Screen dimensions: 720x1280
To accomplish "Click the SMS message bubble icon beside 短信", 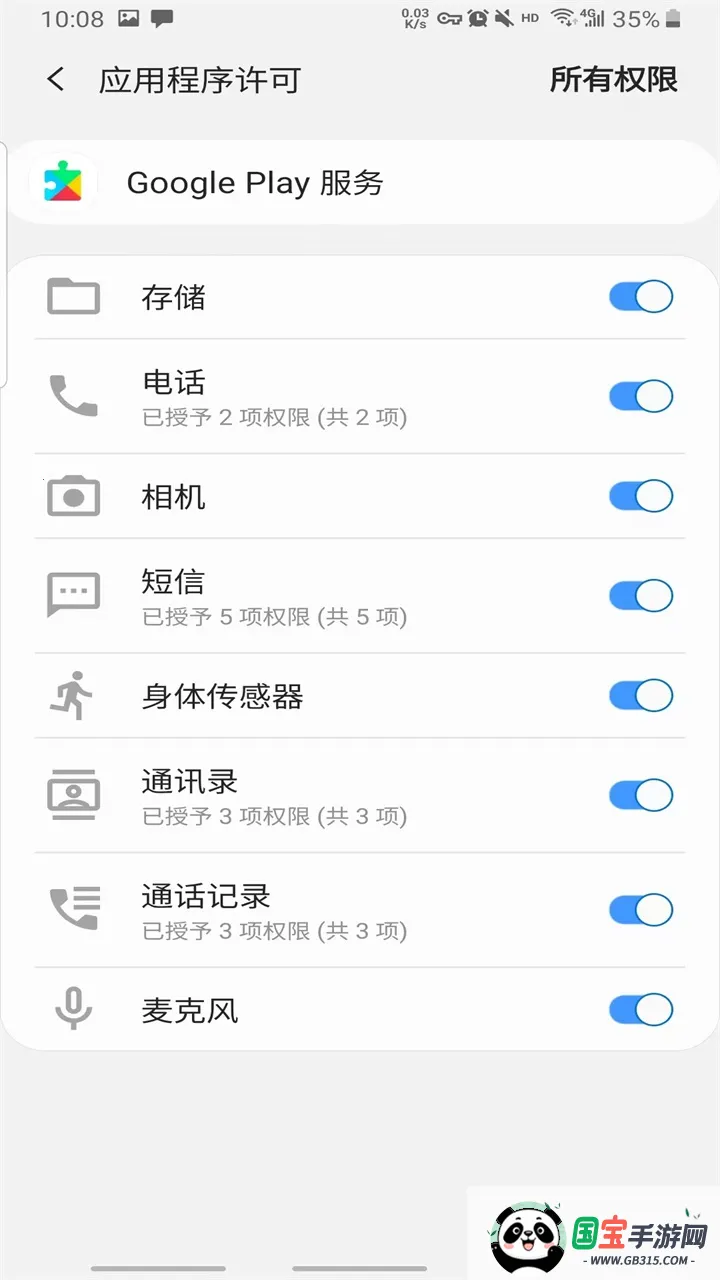I will (x=72, y=595).
